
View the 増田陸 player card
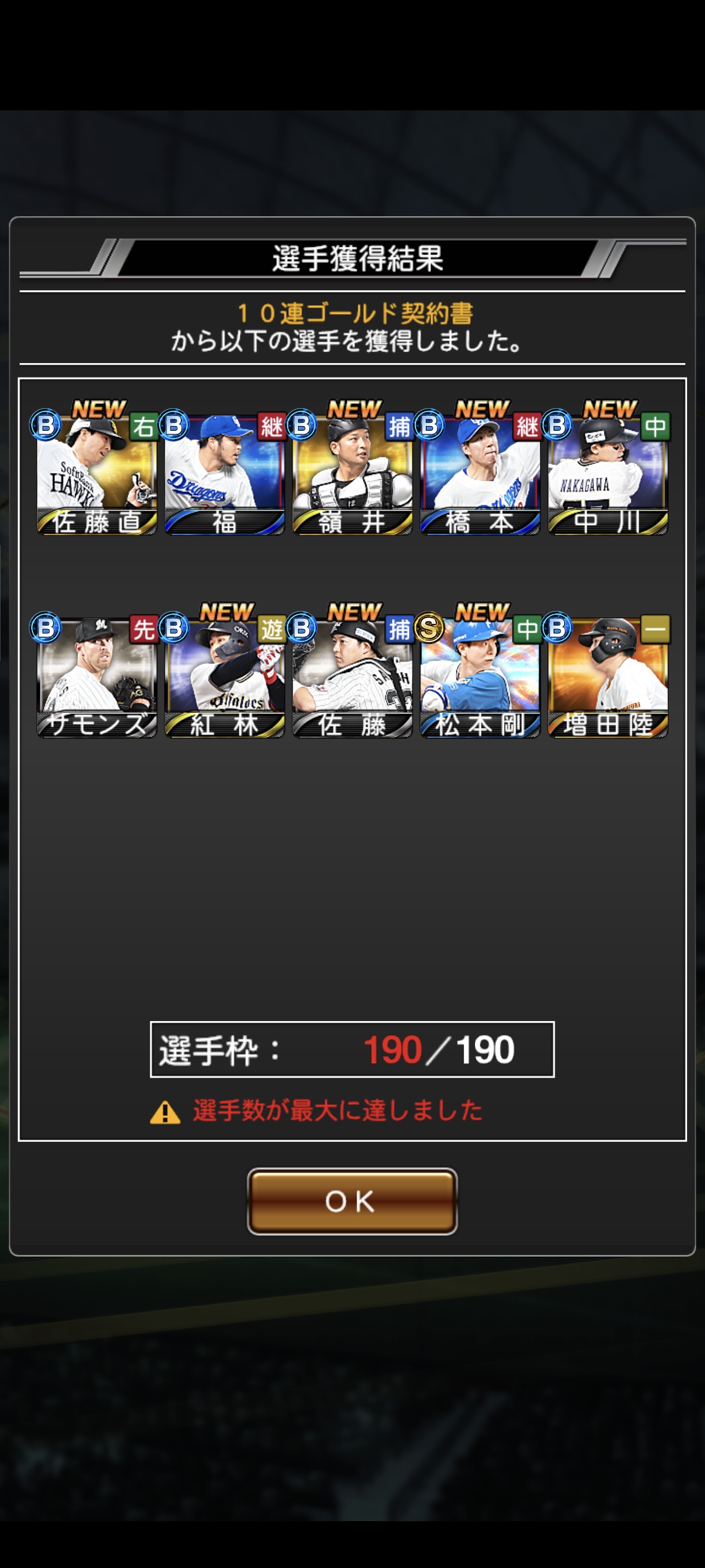[x=608, y=677]
